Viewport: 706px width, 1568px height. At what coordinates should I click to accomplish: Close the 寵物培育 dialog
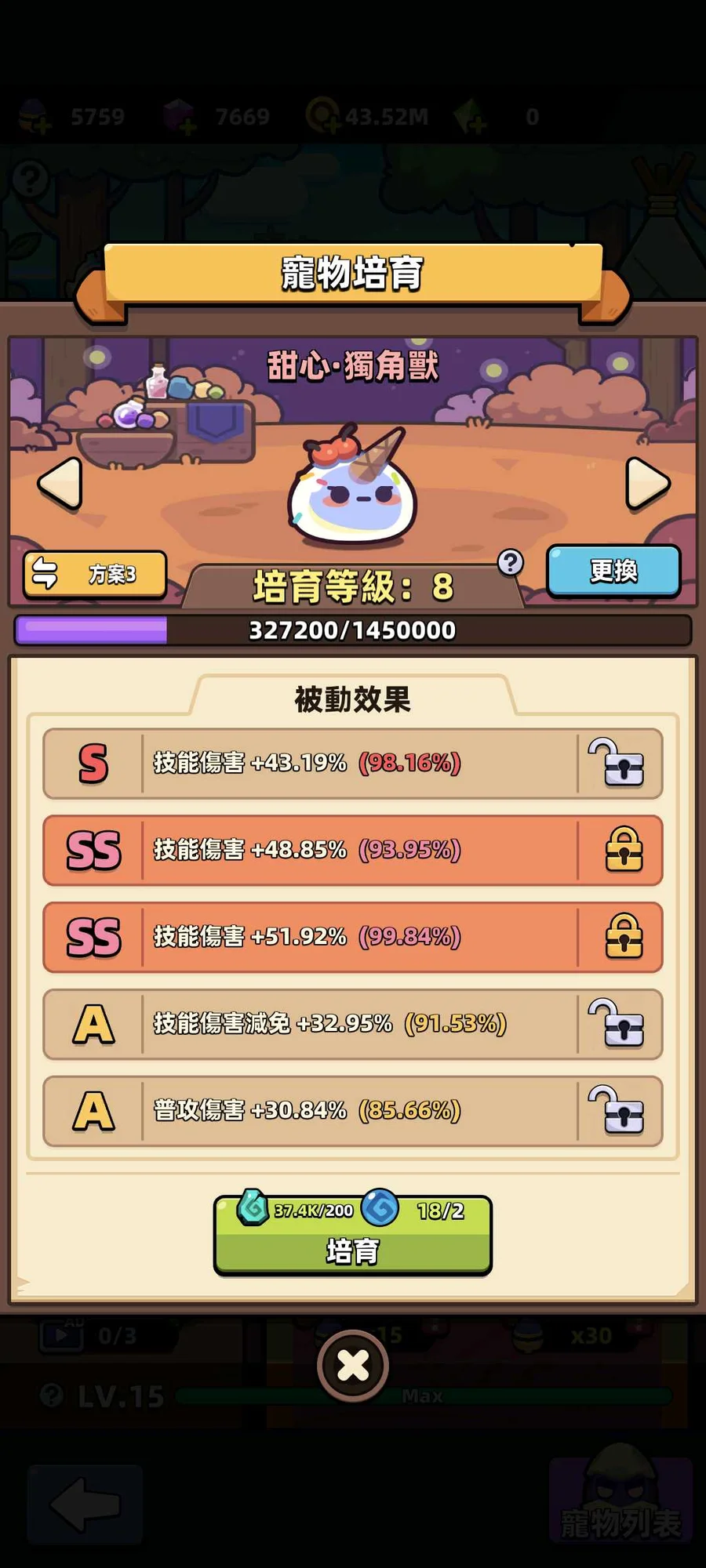click(x=353, y=1367)
